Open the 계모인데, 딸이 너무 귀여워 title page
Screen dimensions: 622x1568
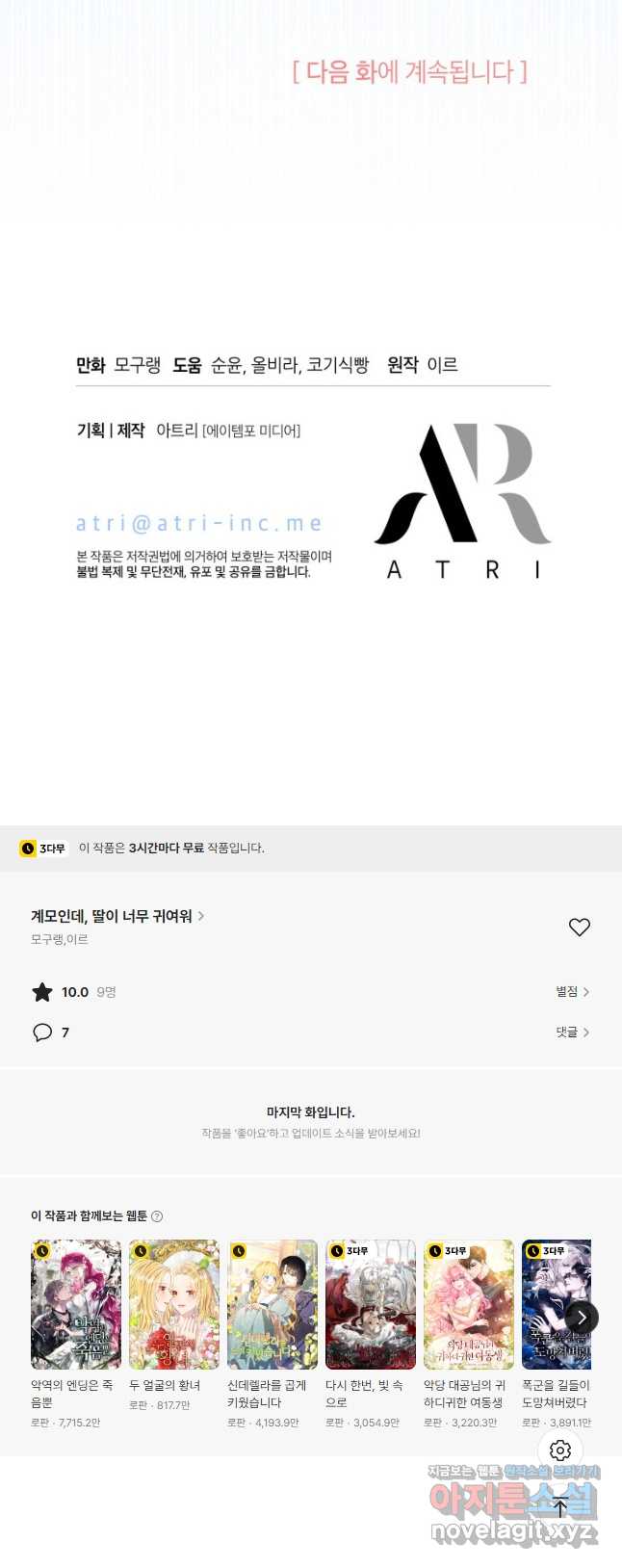pyautogui.click(x=117, y=916)
